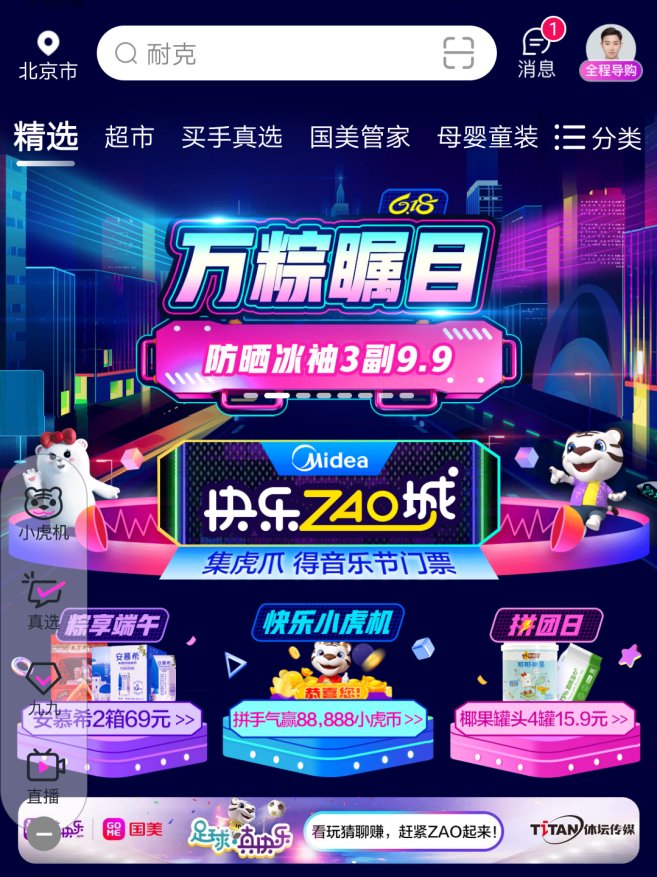Open the scan code icon in search bar
The width and height of the screenshot is (657, 877).
(x=458, y=53)
